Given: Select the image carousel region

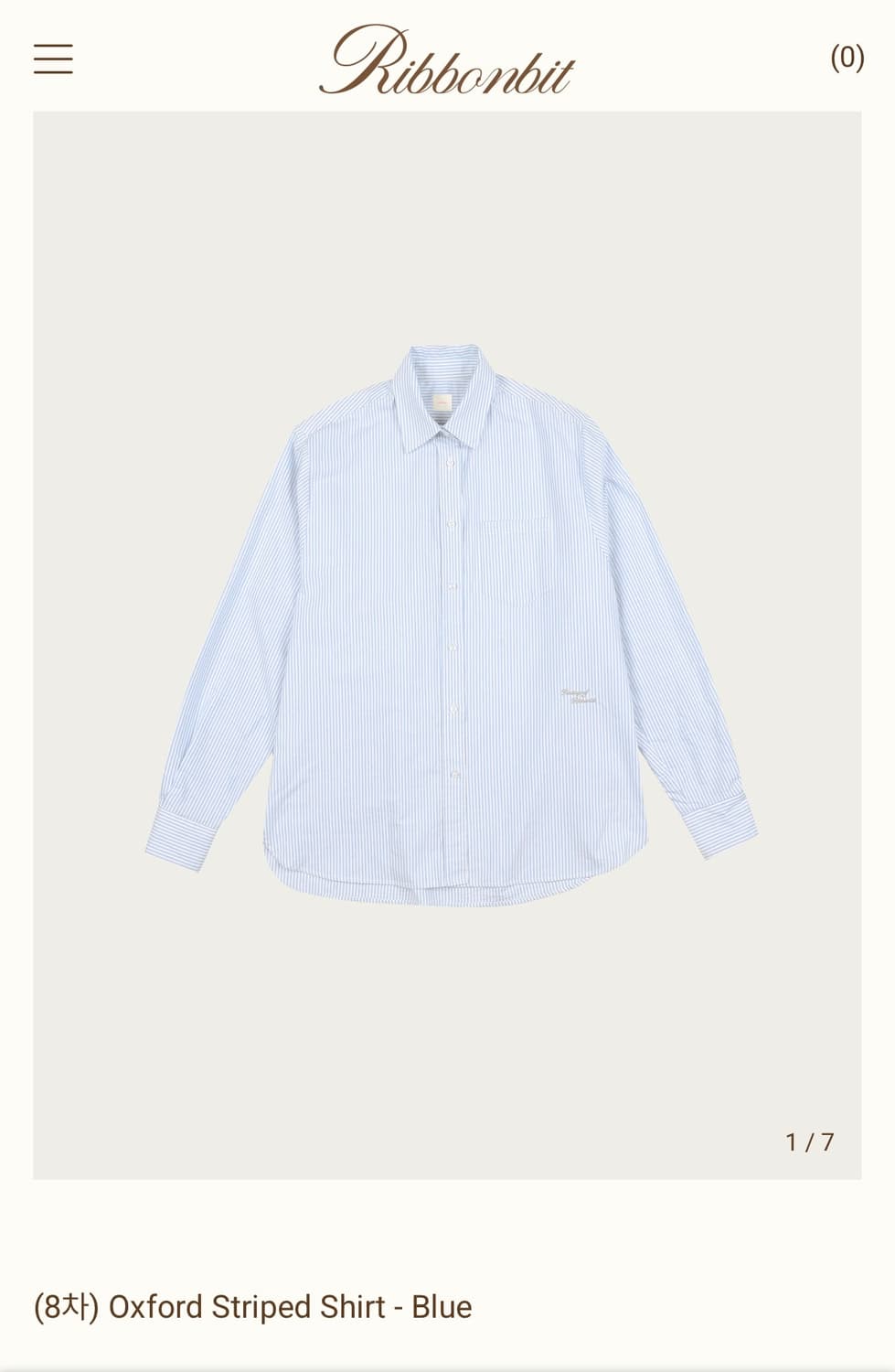Looking at the screenshot, I should (447, 640).
